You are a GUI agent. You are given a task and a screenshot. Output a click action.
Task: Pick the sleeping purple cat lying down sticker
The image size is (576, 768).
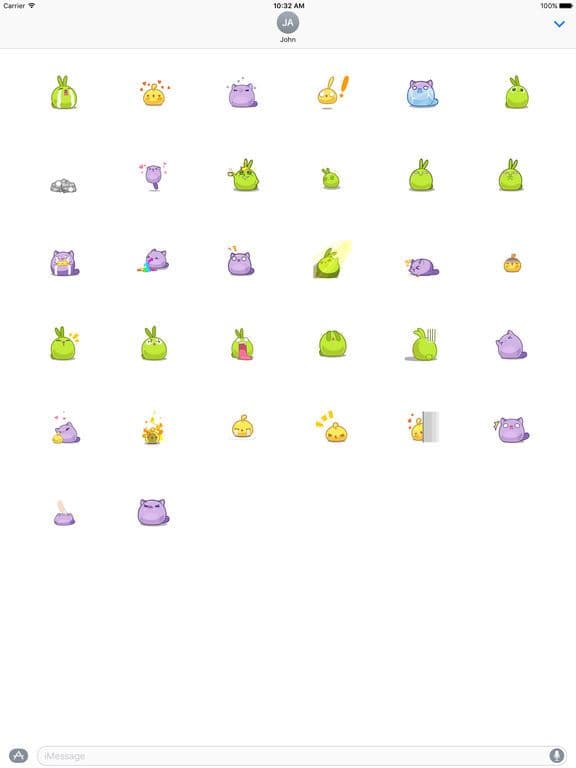coord(421,267)
